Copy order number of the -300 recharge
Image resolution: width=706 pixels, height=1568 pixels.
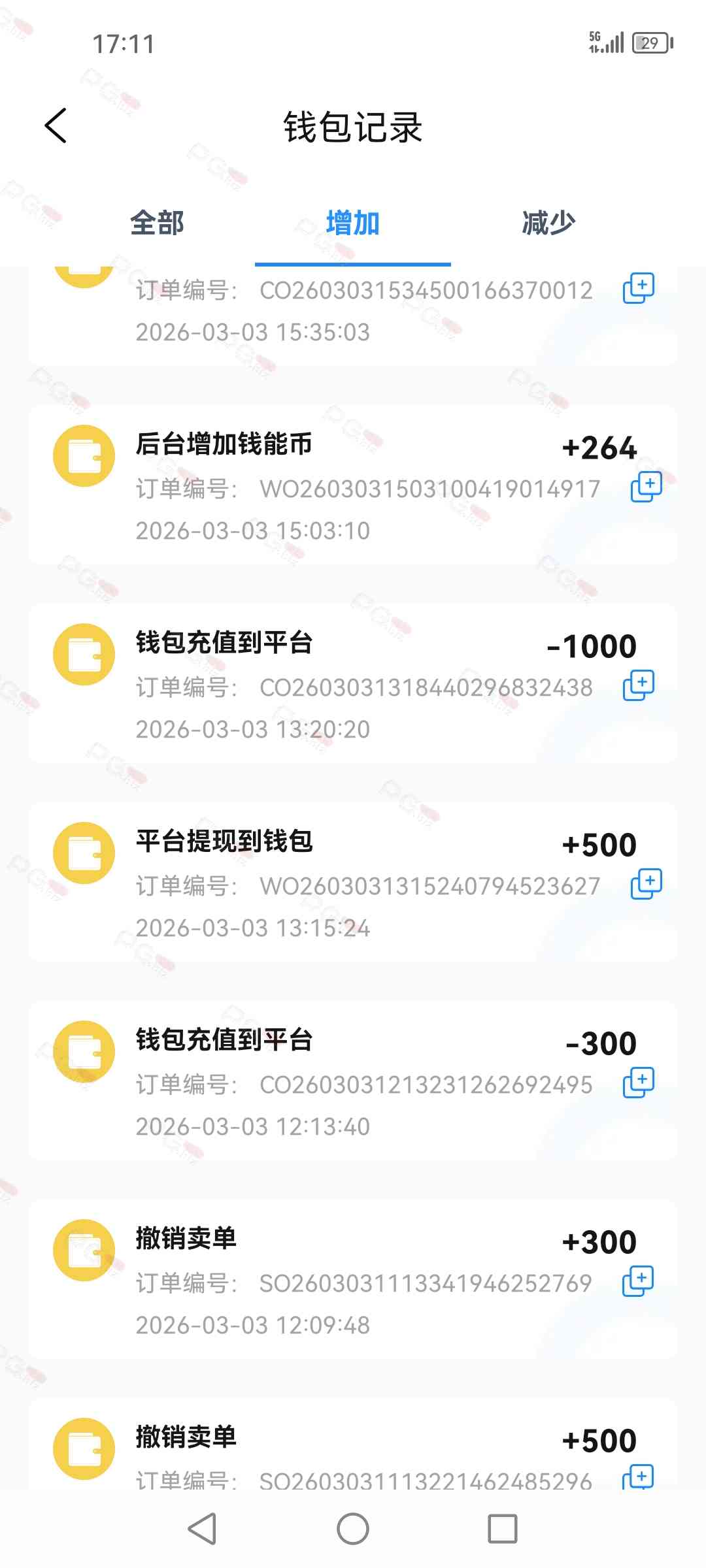(x=639, y=1083)
